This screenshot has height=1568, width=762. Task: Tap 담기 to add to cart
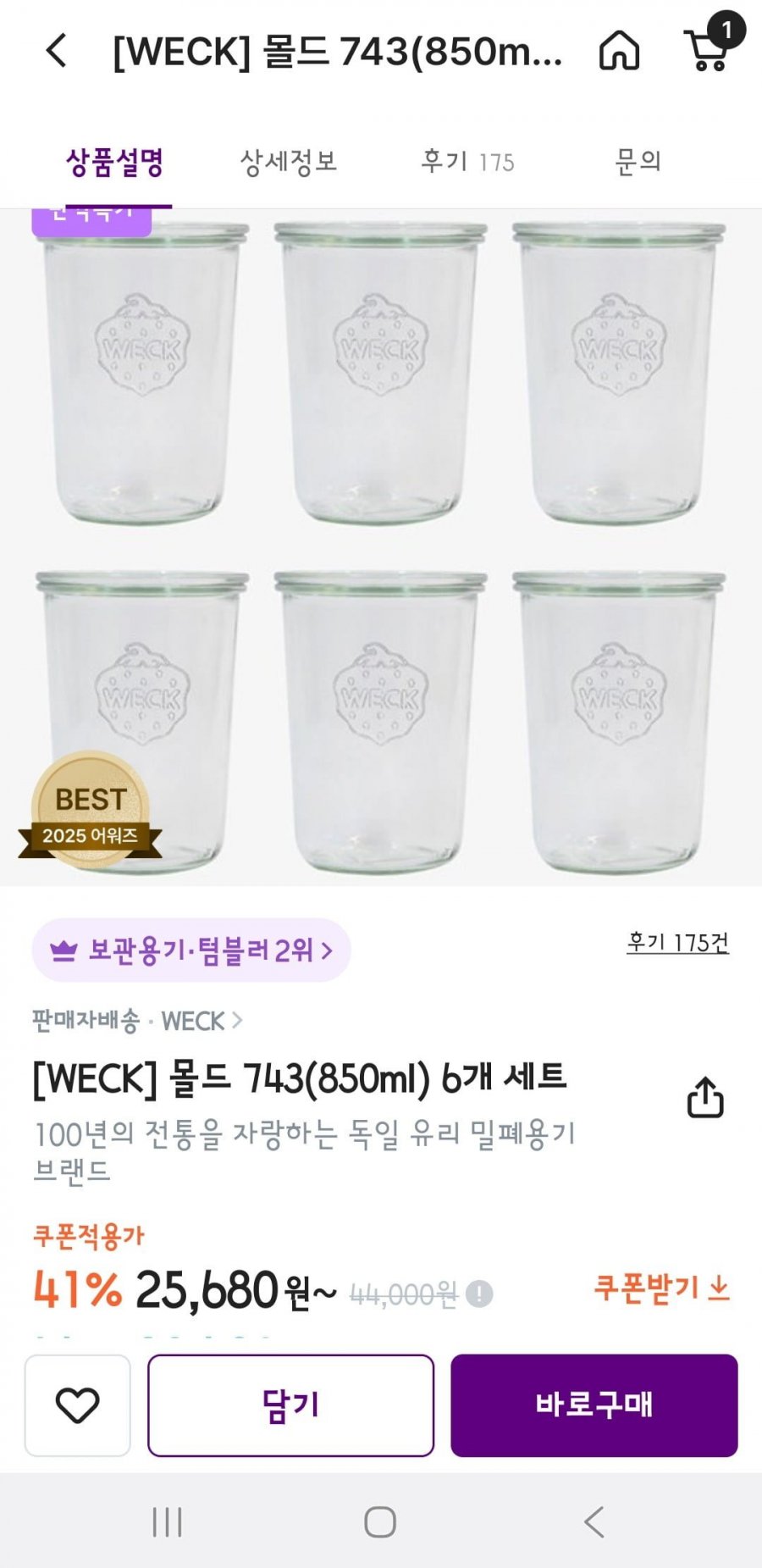coord(290,1405)
